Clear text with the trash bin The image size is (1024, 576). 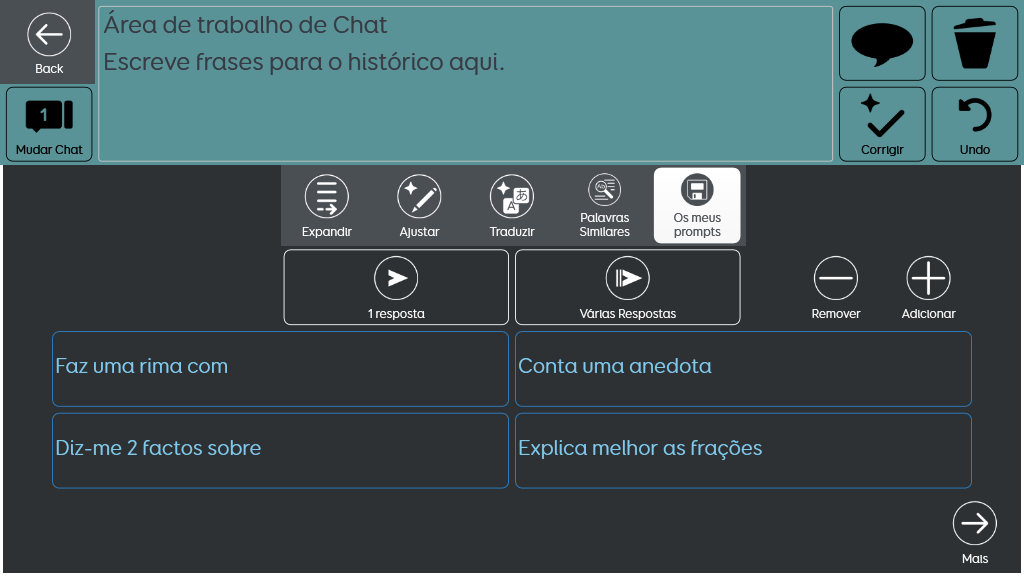click(974, 43)
